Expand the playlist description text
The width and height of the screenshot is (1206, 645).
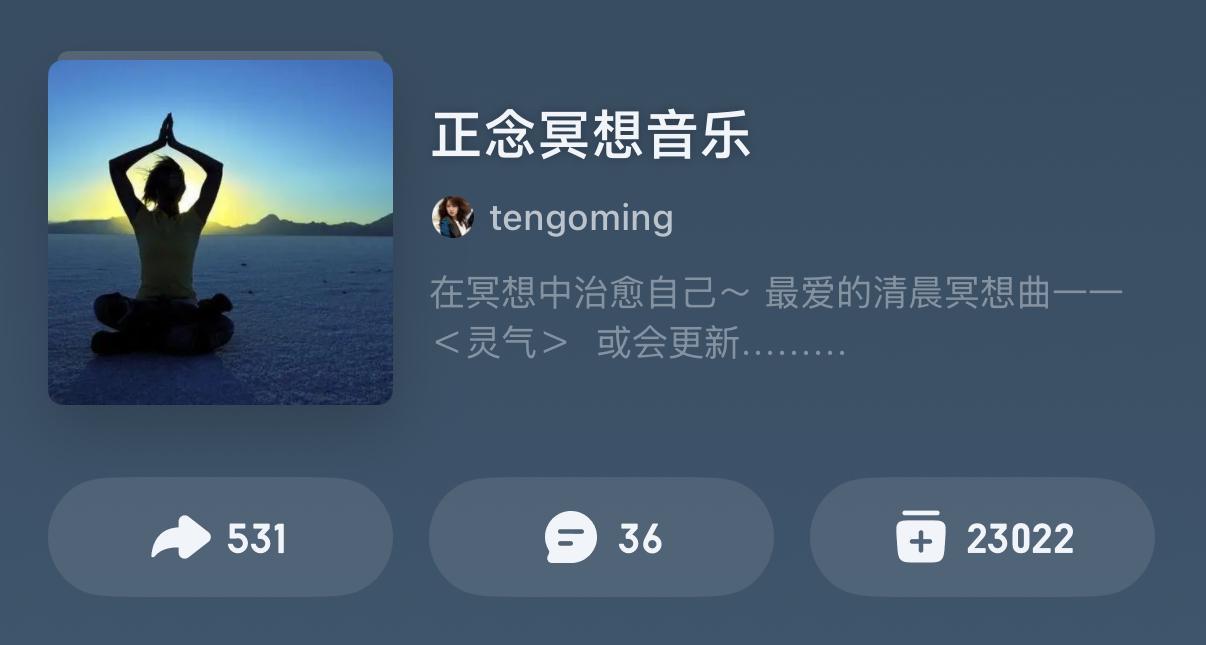point(776,318)
